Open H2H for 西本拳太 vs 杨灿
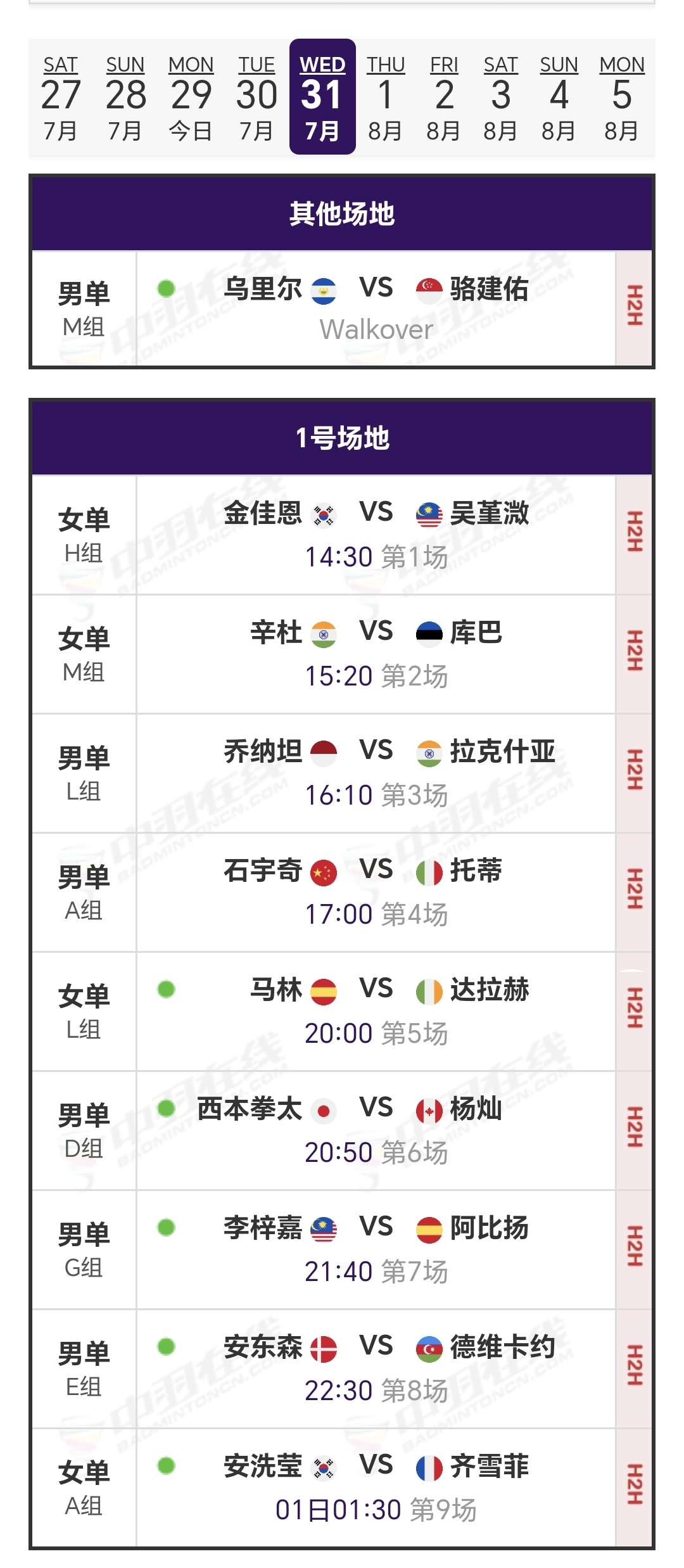This screenshot has height=1568, width=684. 634,1128
